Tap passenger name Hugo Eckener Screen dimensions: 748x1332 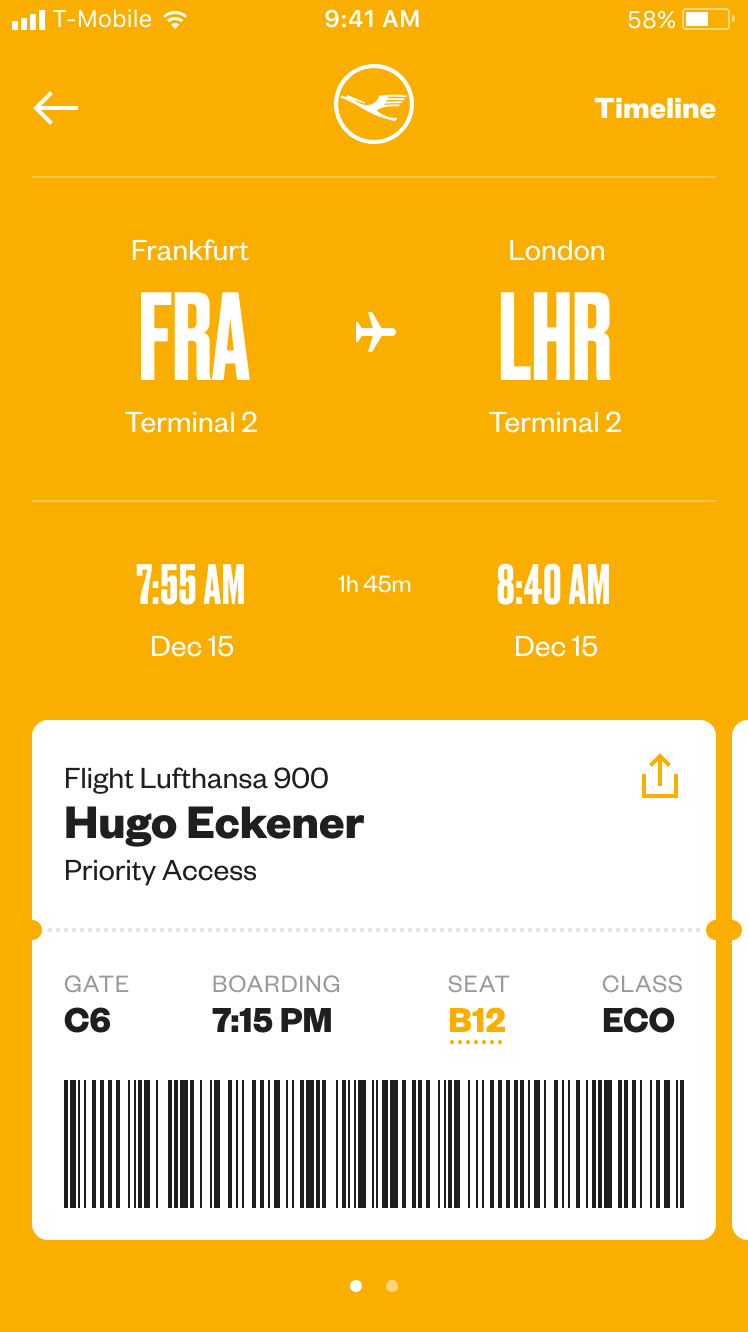[213, 824]
